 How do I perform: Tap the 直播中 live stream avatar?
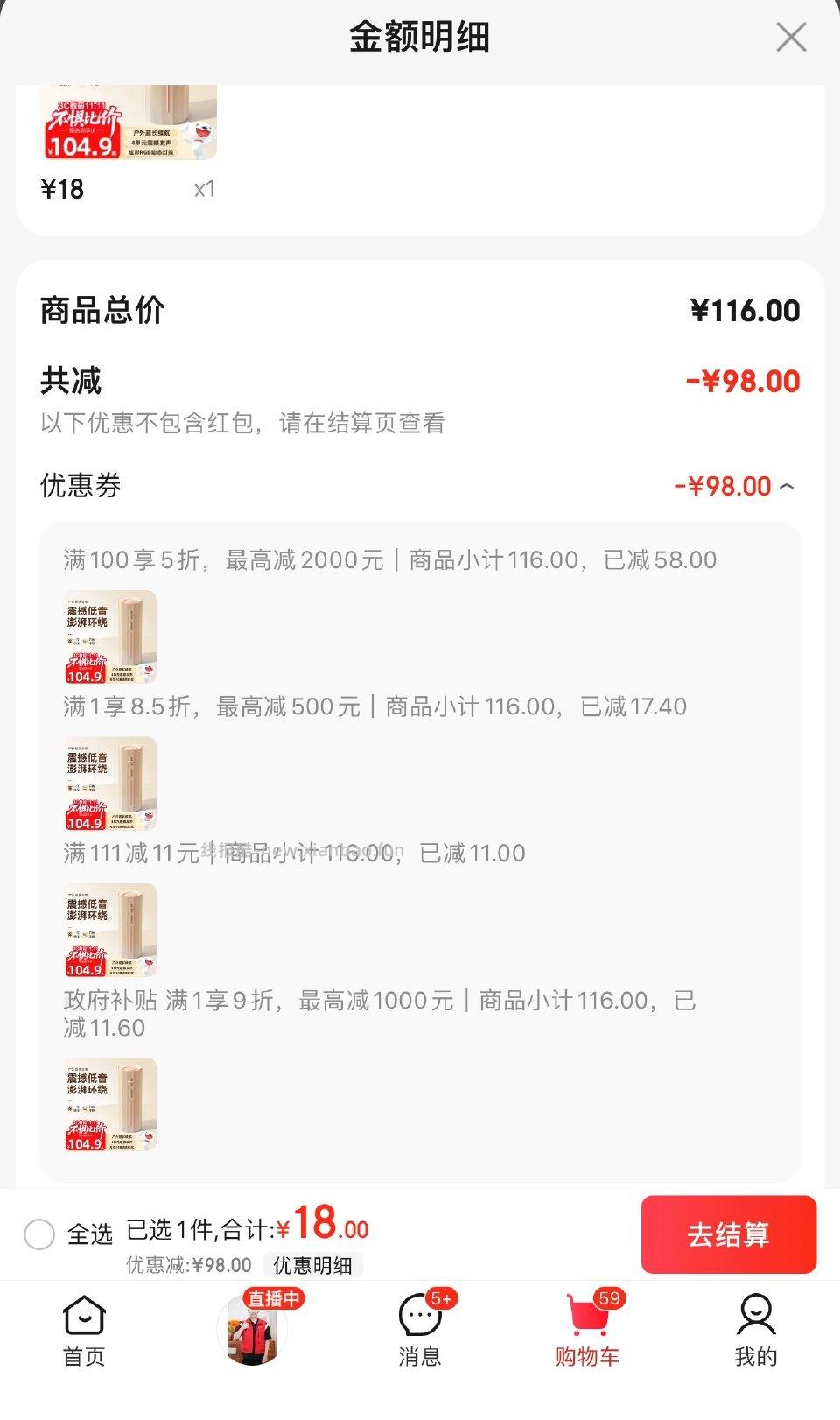pos(252,1329)
